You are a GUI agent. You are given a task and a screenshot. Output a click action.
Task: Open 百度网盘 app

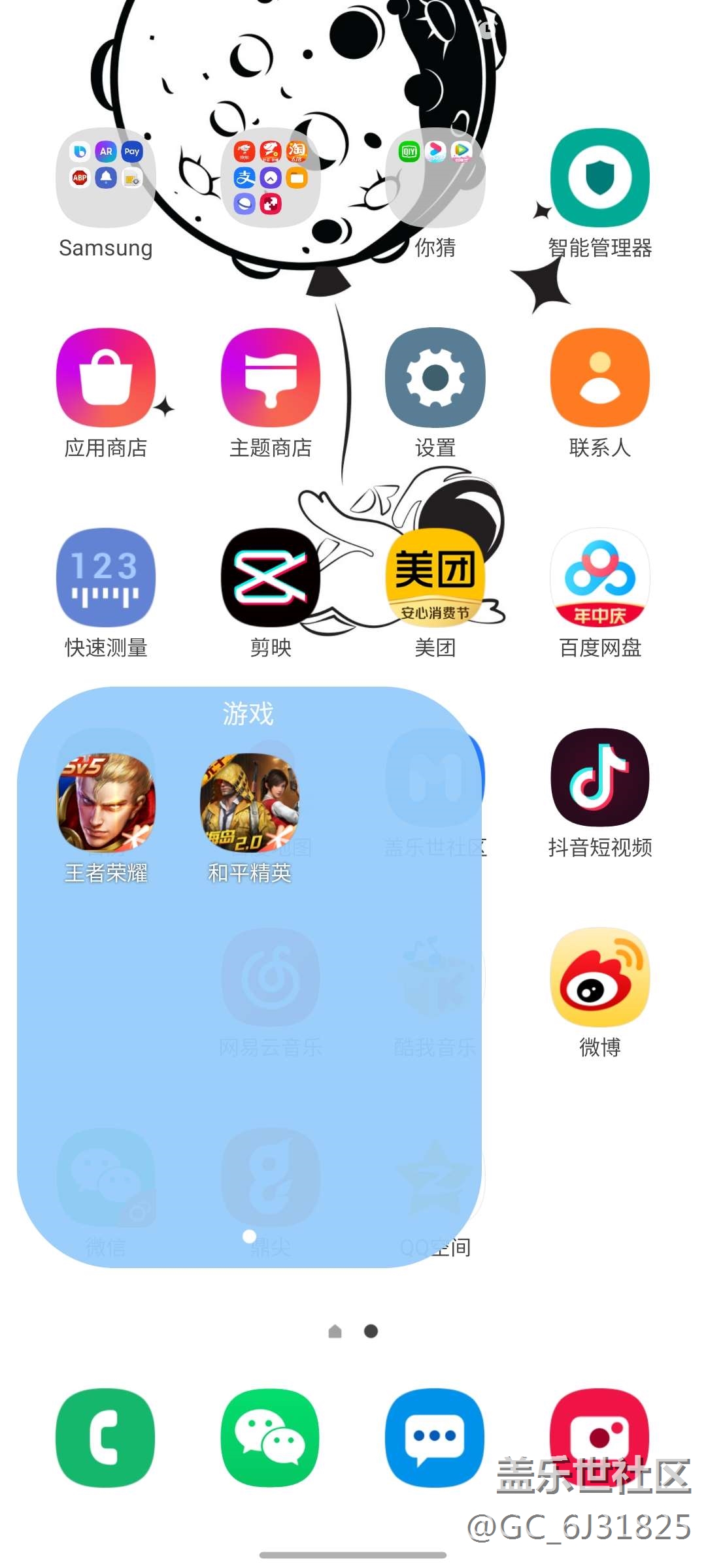tap(599, 578)
